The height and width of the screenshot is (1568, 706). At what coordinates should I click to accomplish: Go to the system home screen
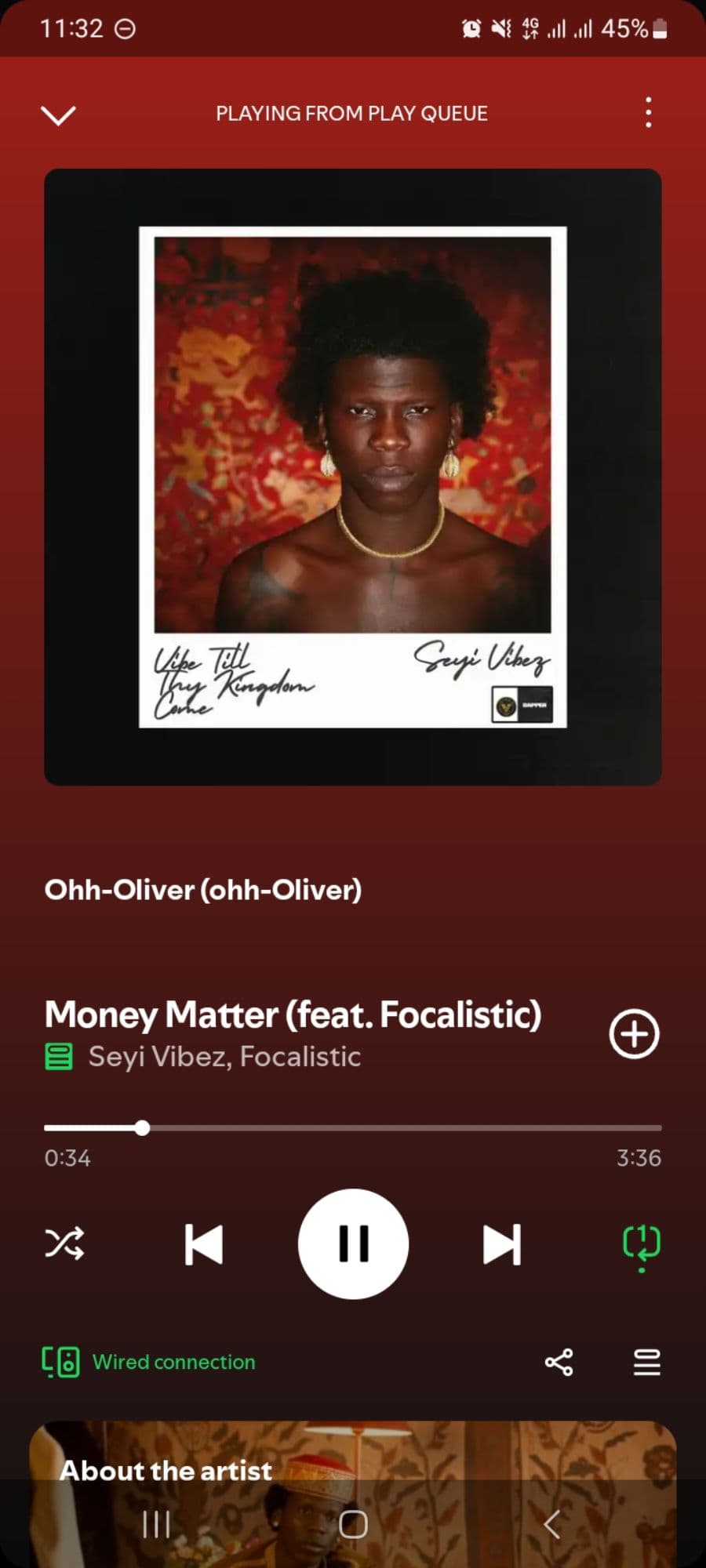(353, 1525)
